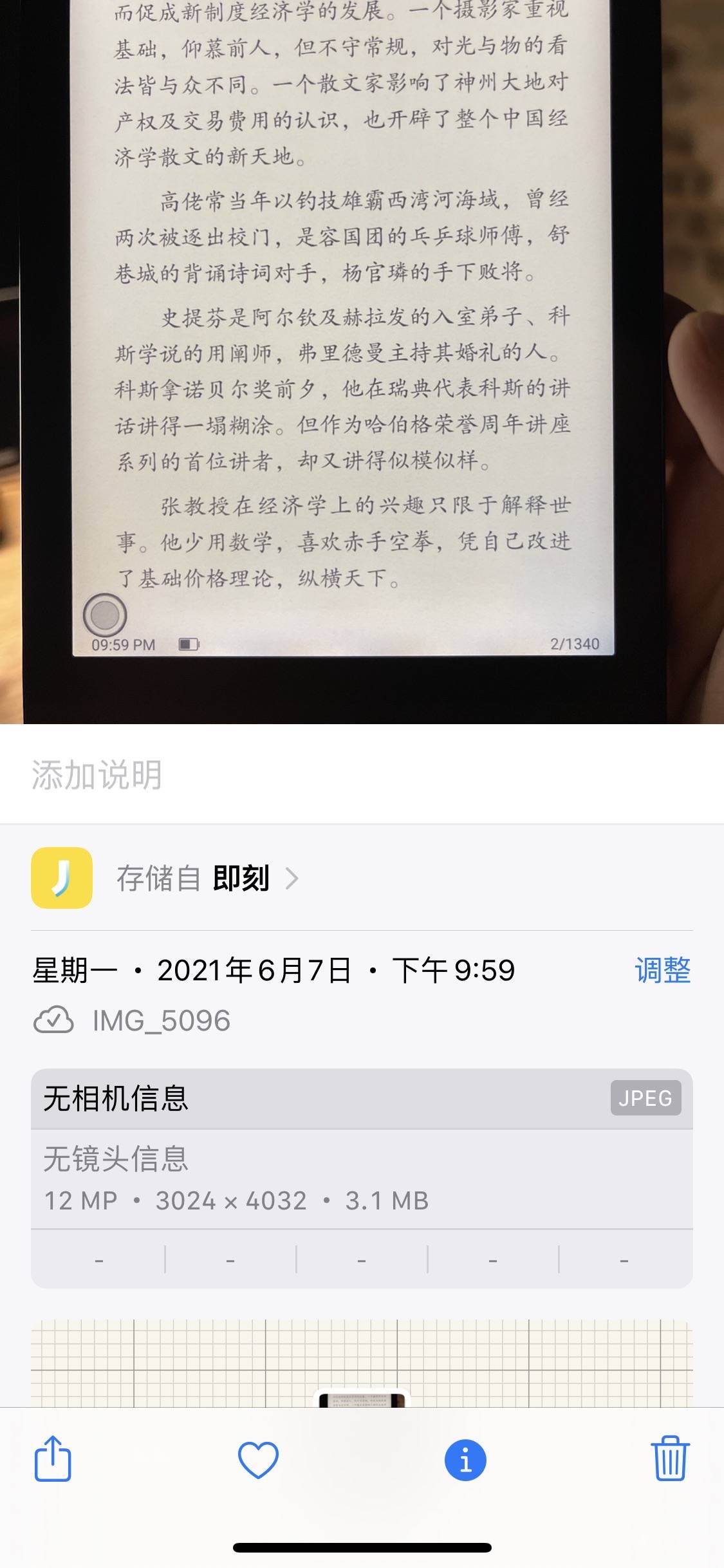This screenshot has width=724, height=1568.
Task: Tap 调整 to adjust date and time
Action: pyautogui.click(x=662, y=970)
